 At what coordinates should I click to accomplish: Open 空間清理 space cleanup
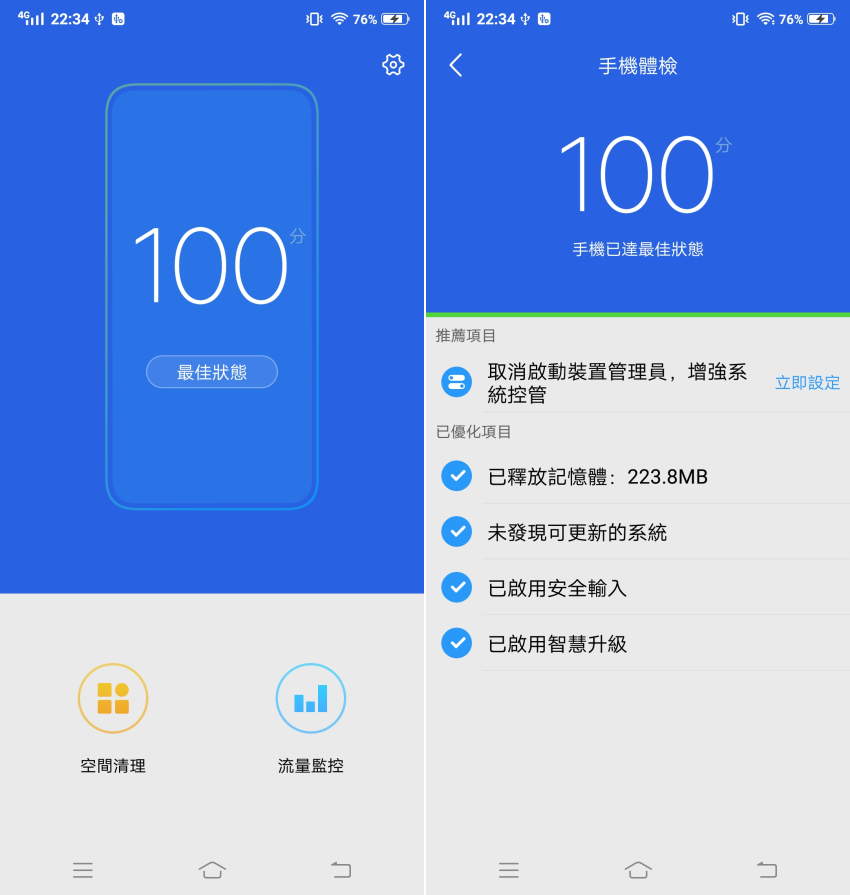[x=113, y=699]
